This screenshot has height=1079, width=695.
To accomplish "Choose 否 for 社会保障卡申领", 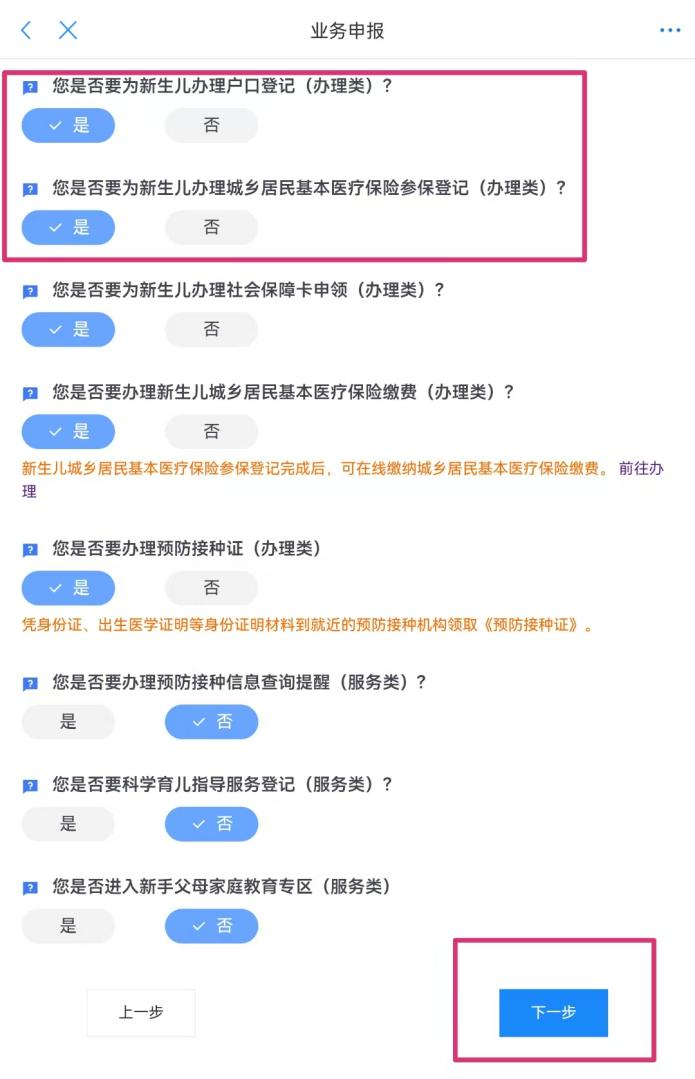I will 211,330.
